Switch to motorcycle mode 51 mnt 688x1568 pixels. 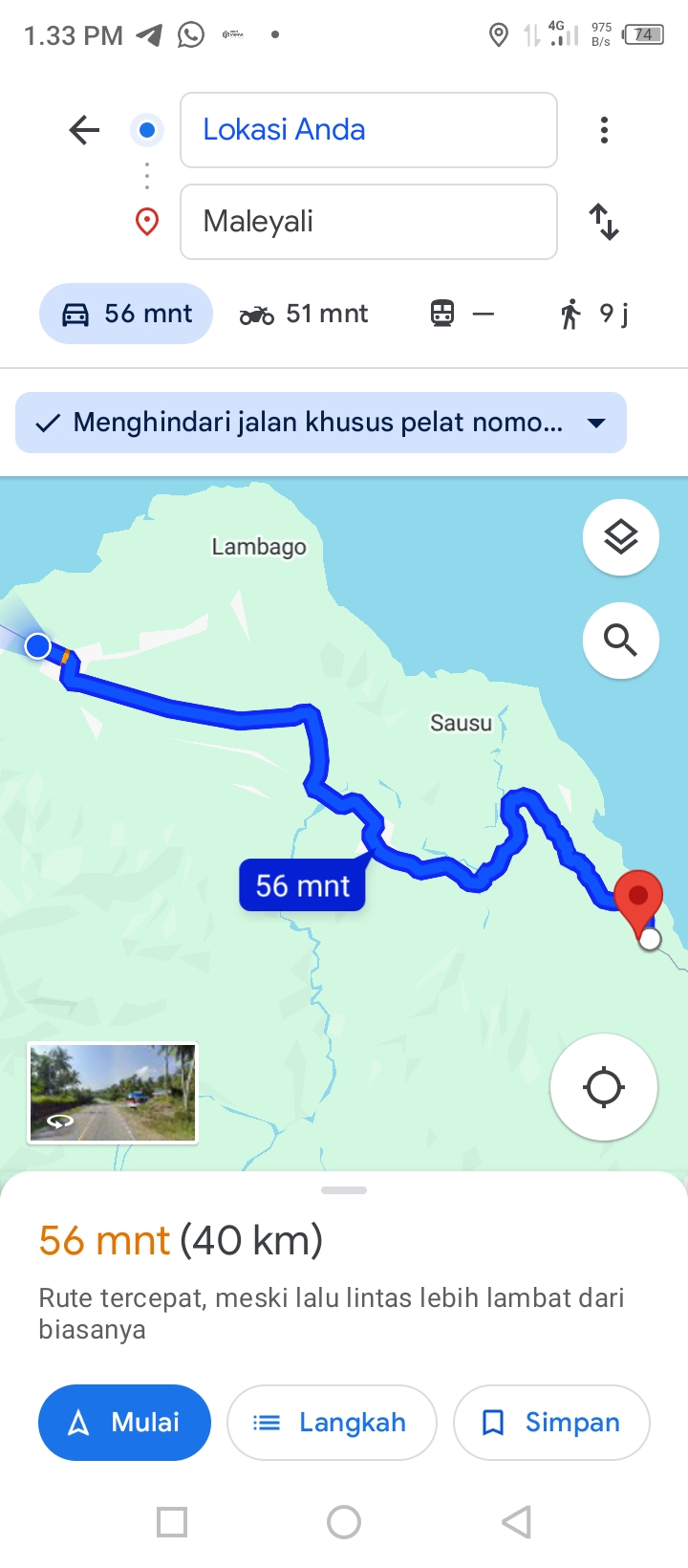coord(304,314)
